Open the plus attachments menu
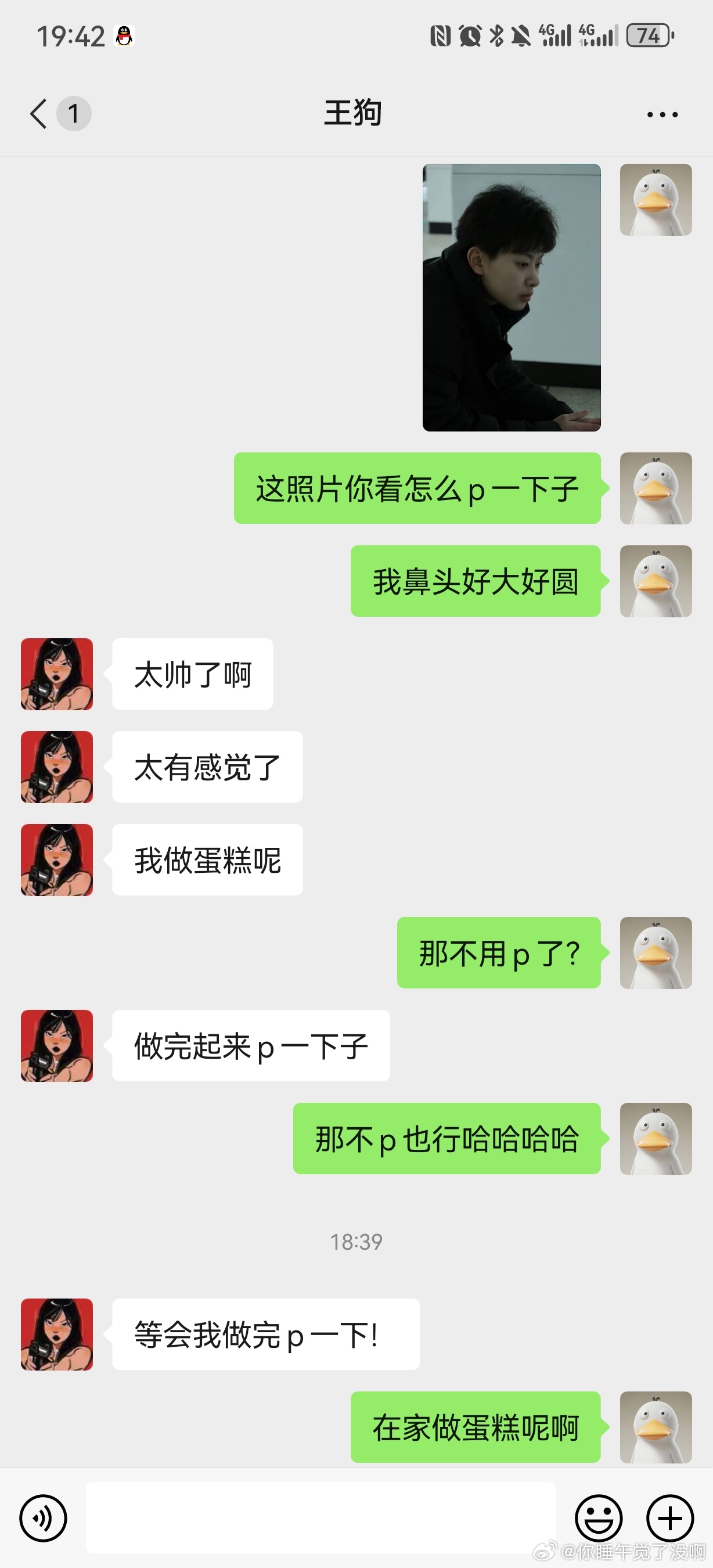The width and height of the screenshot is (713, 1568). [x=670, y=1518]
